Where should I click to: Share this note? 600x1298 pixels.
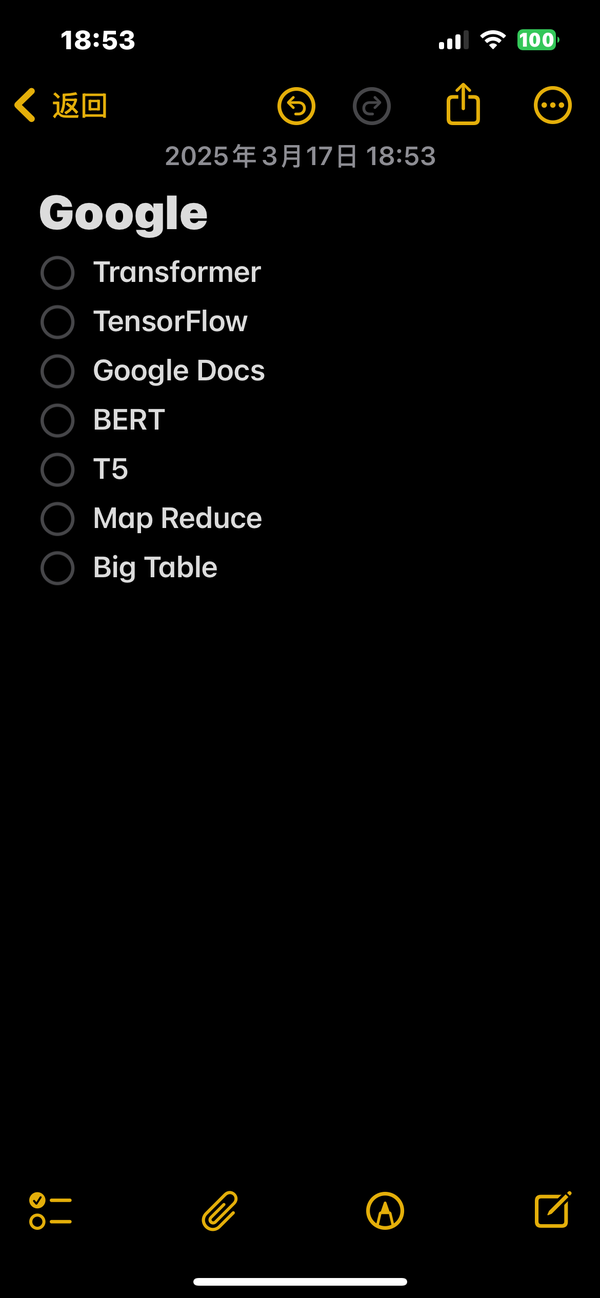tap(463, 104)
